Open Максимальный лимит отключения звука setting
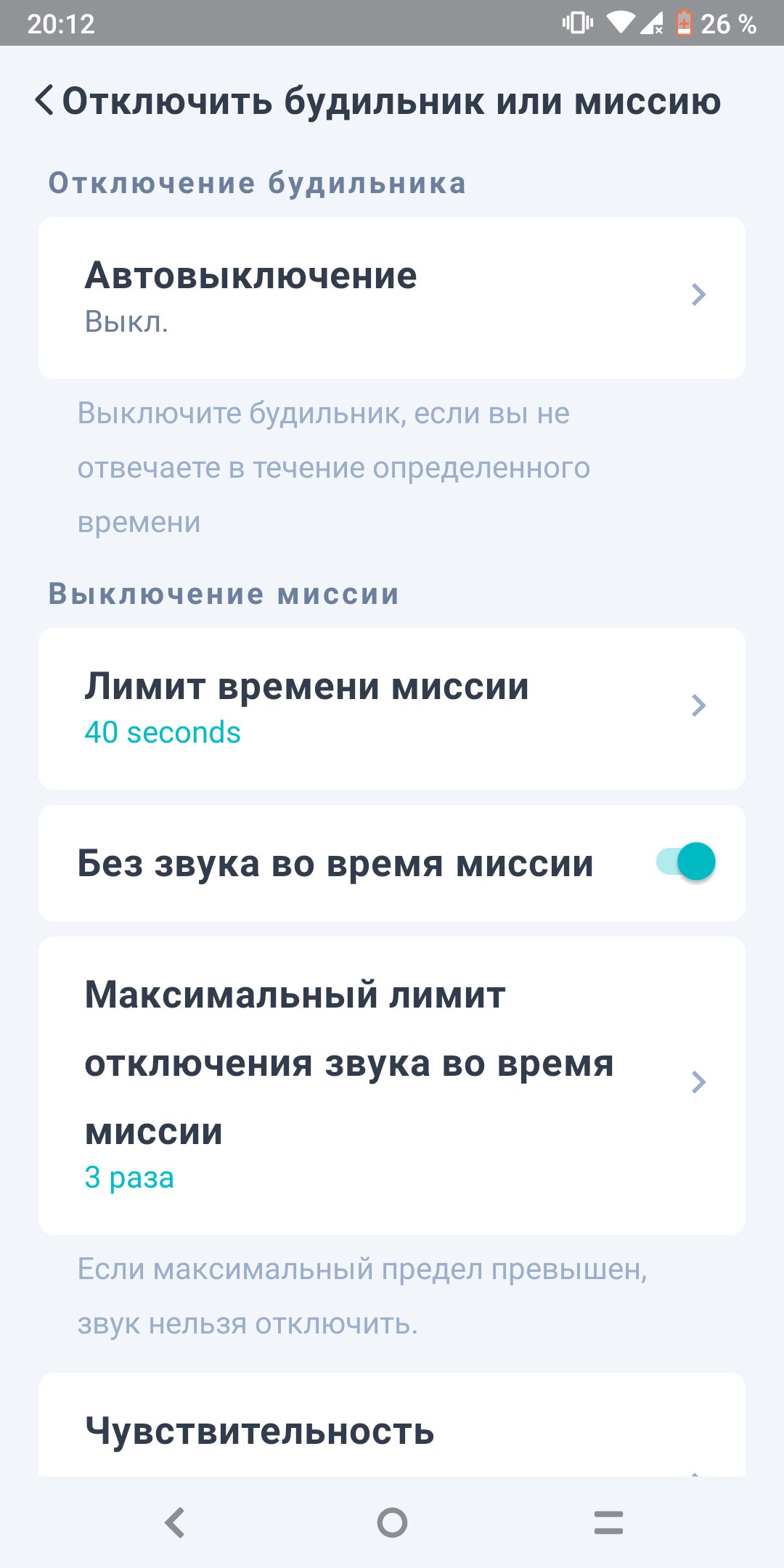784x1568 pixels. [392, 1085]
